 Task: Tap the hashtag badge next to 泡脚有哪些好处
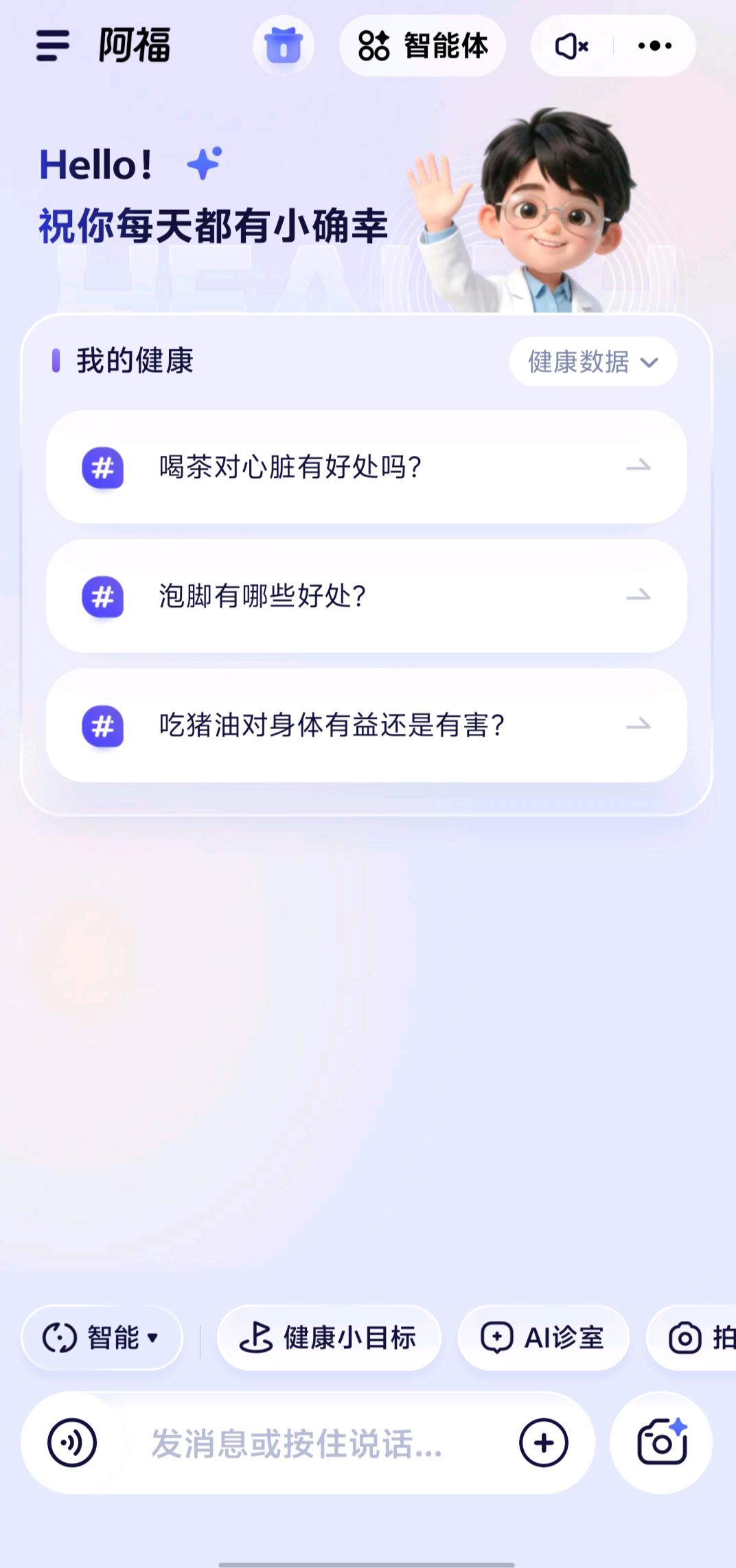pyautogui.click(x=102, y=597)
